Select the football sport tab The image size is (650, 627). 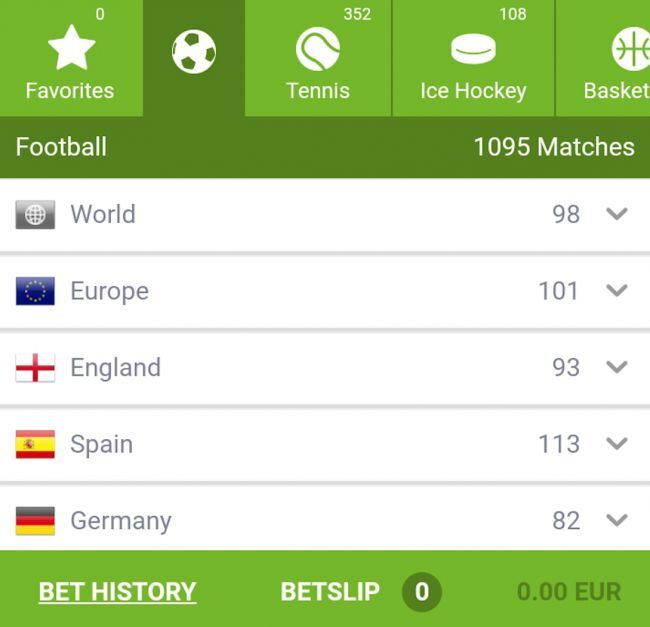point(194,55)
